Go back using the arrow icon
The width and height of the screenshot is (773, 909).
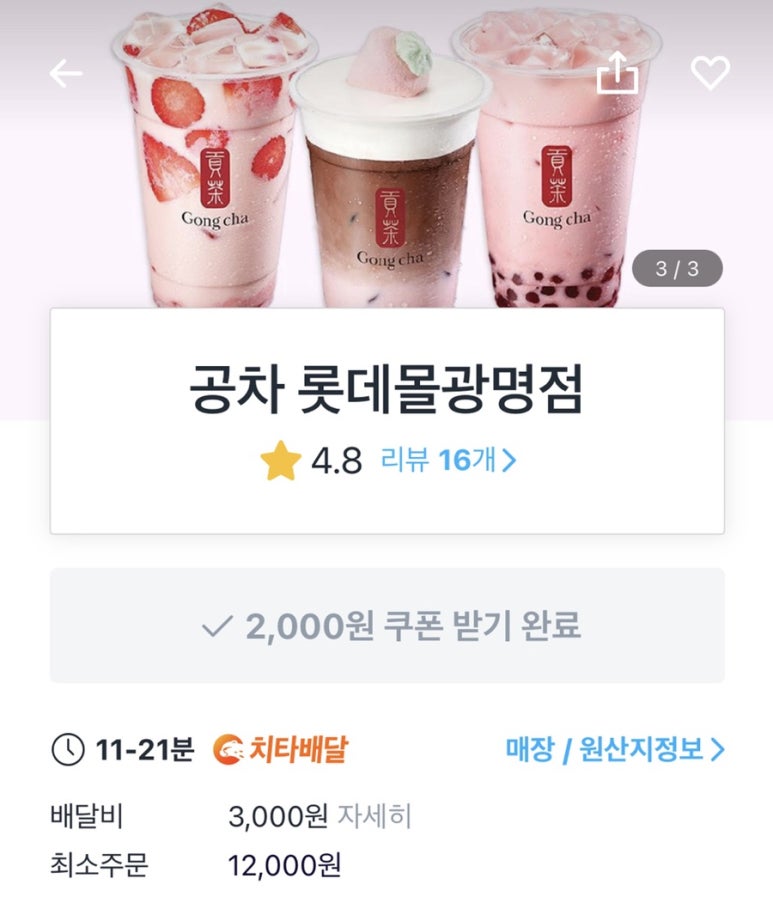click(x=66, y=73)
